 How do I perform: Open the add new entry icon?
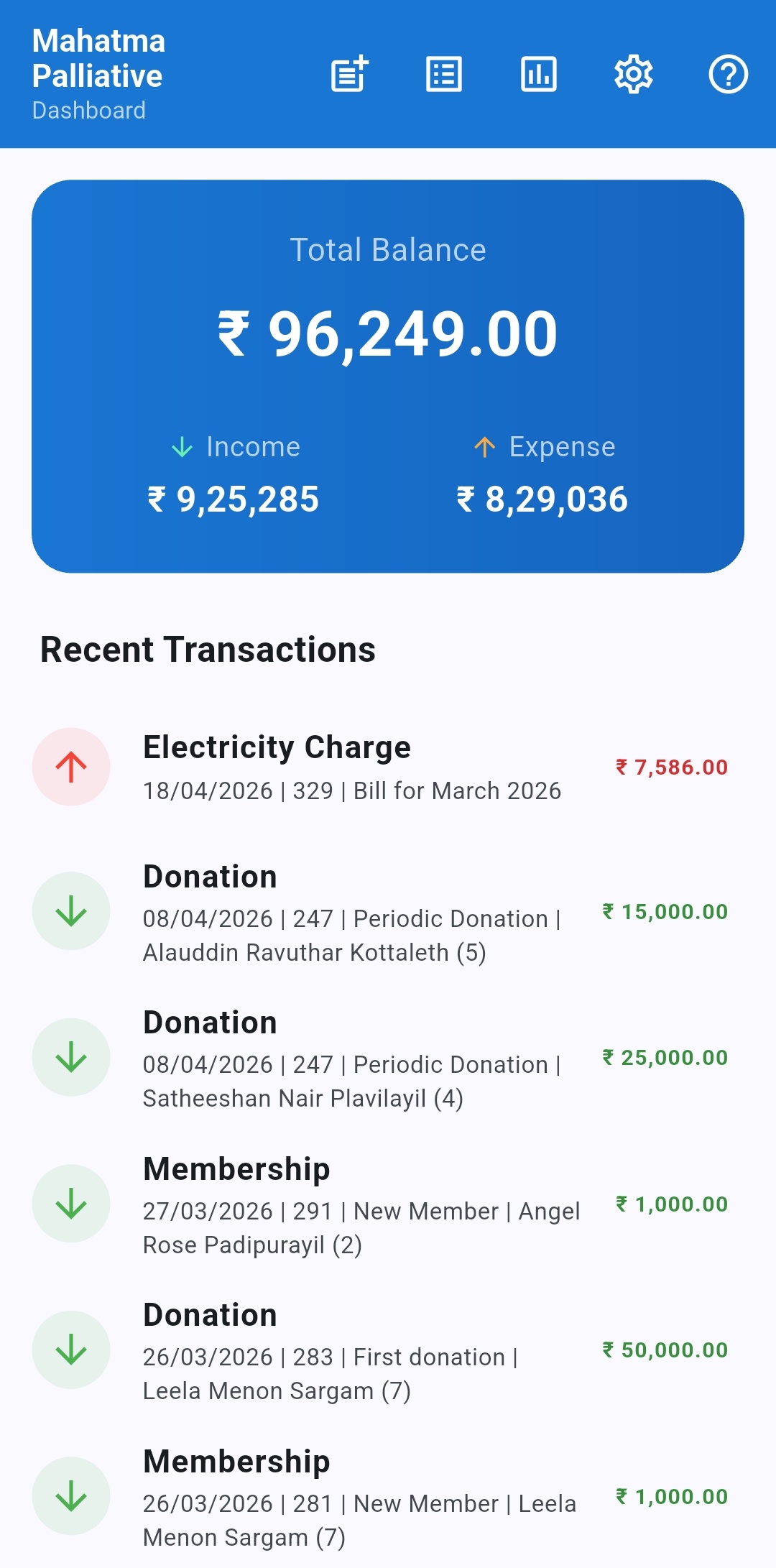pos(348,73)
